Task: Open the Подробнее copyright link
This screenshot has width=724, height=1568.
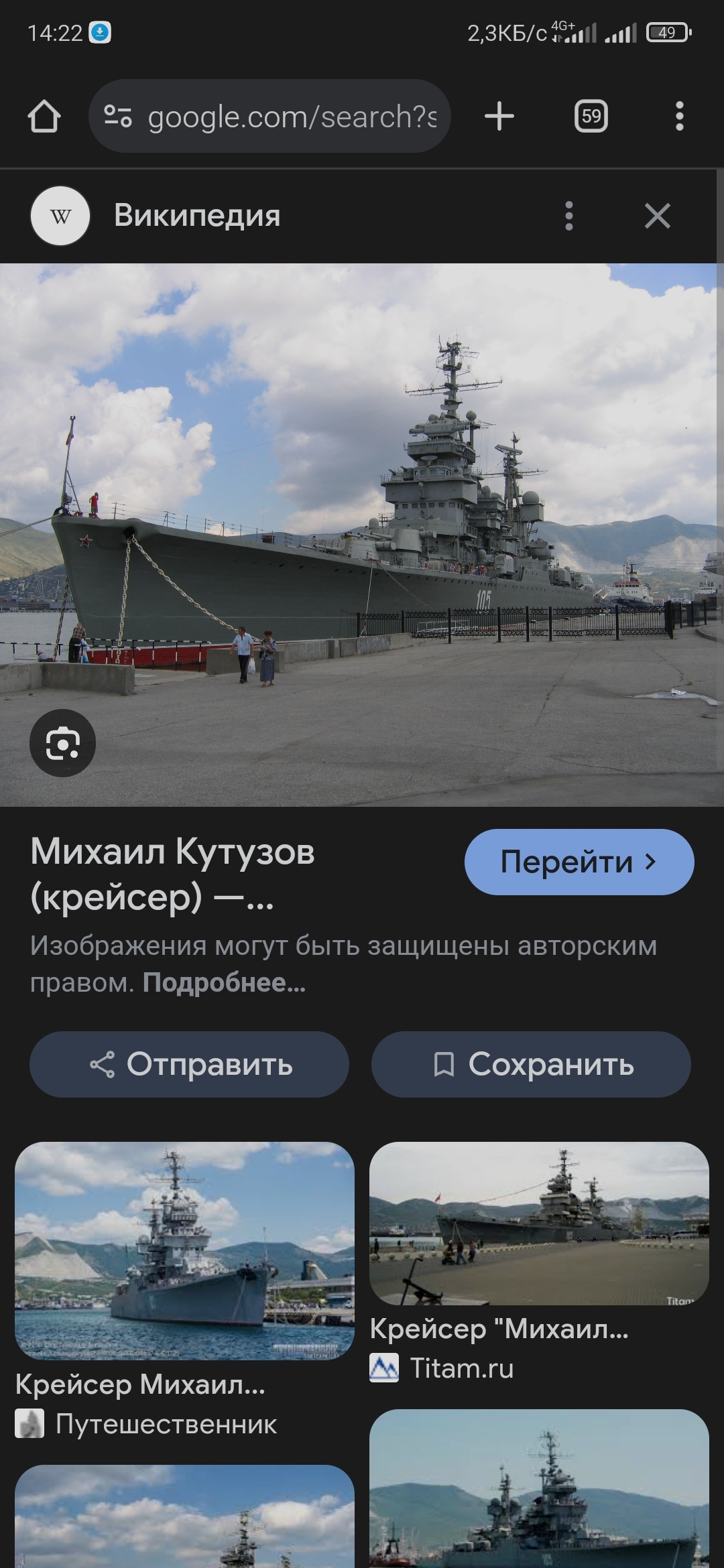Action: point(224,982)
